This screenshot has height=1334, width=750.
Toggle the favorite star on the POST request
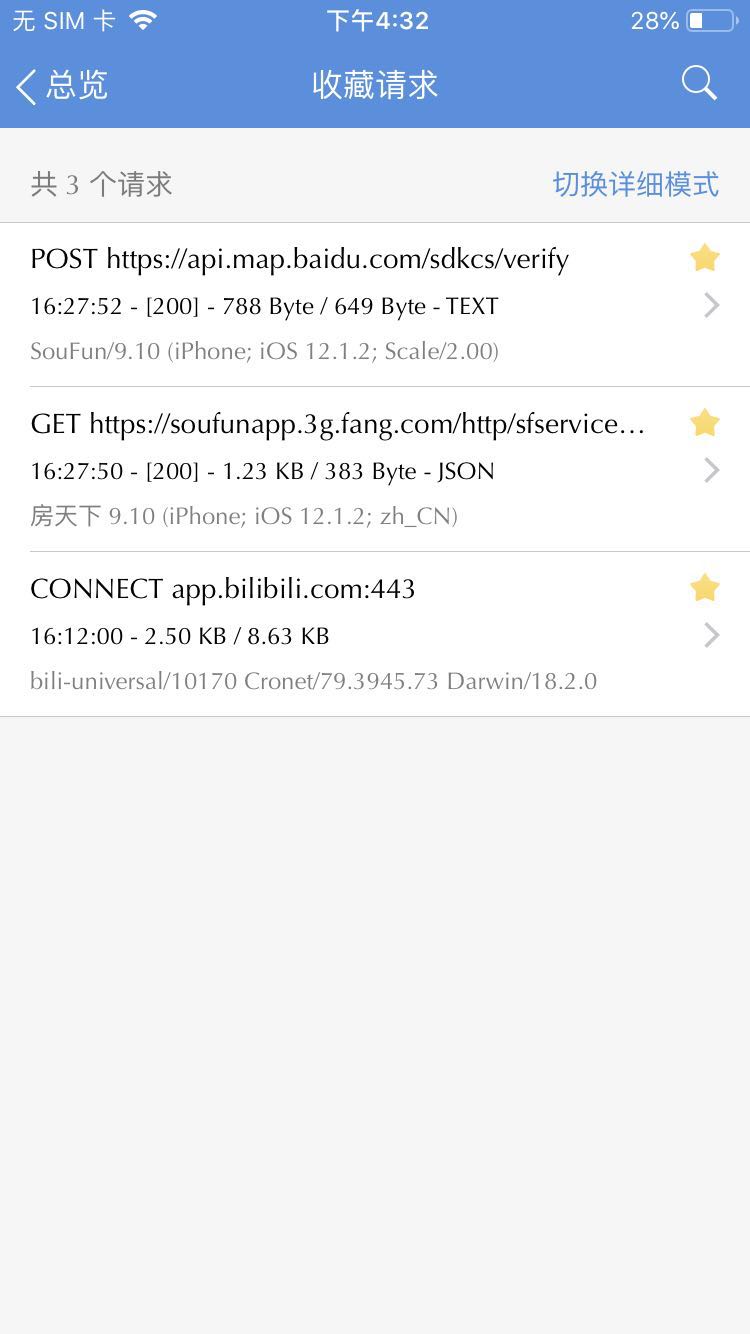704,257
